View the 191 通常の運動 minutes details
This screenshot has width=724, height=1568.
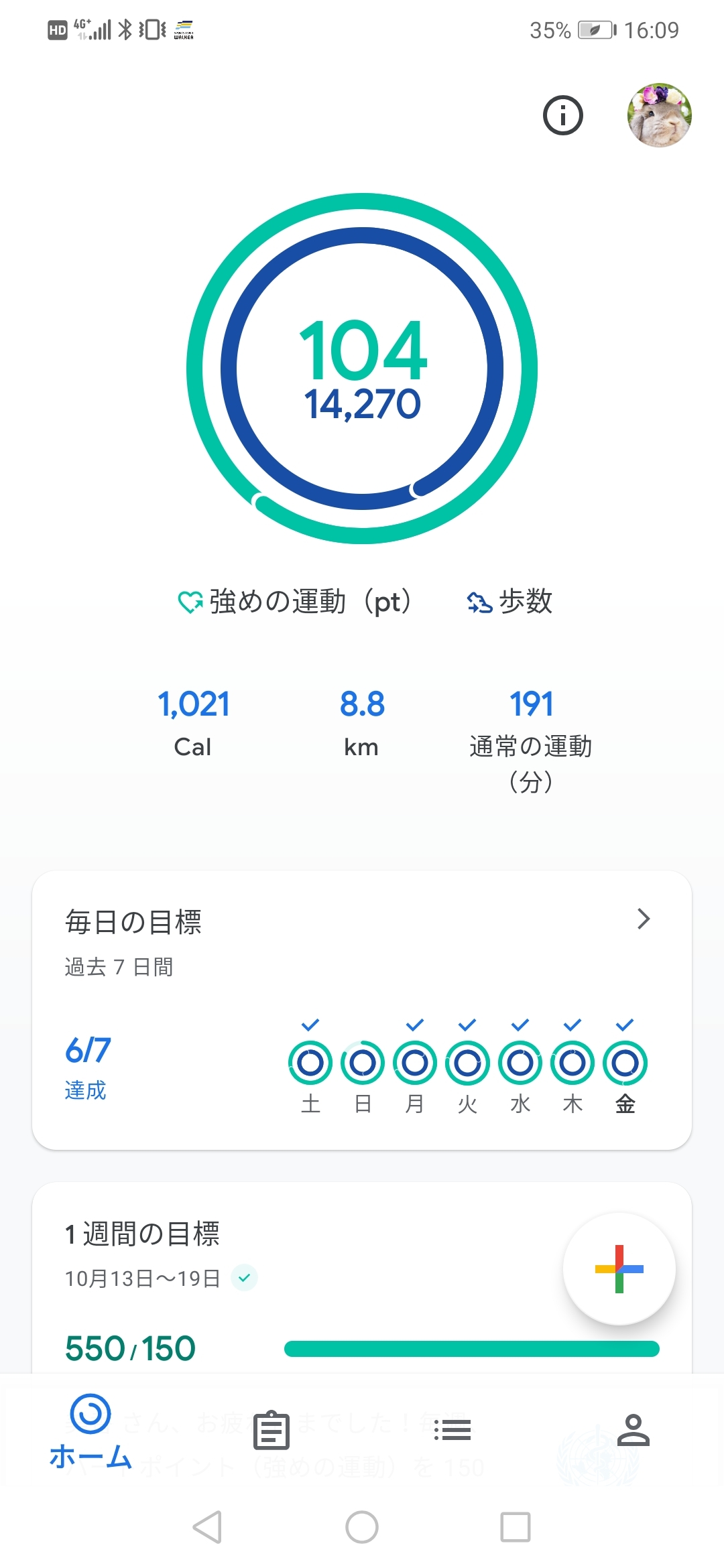(531, 737)
